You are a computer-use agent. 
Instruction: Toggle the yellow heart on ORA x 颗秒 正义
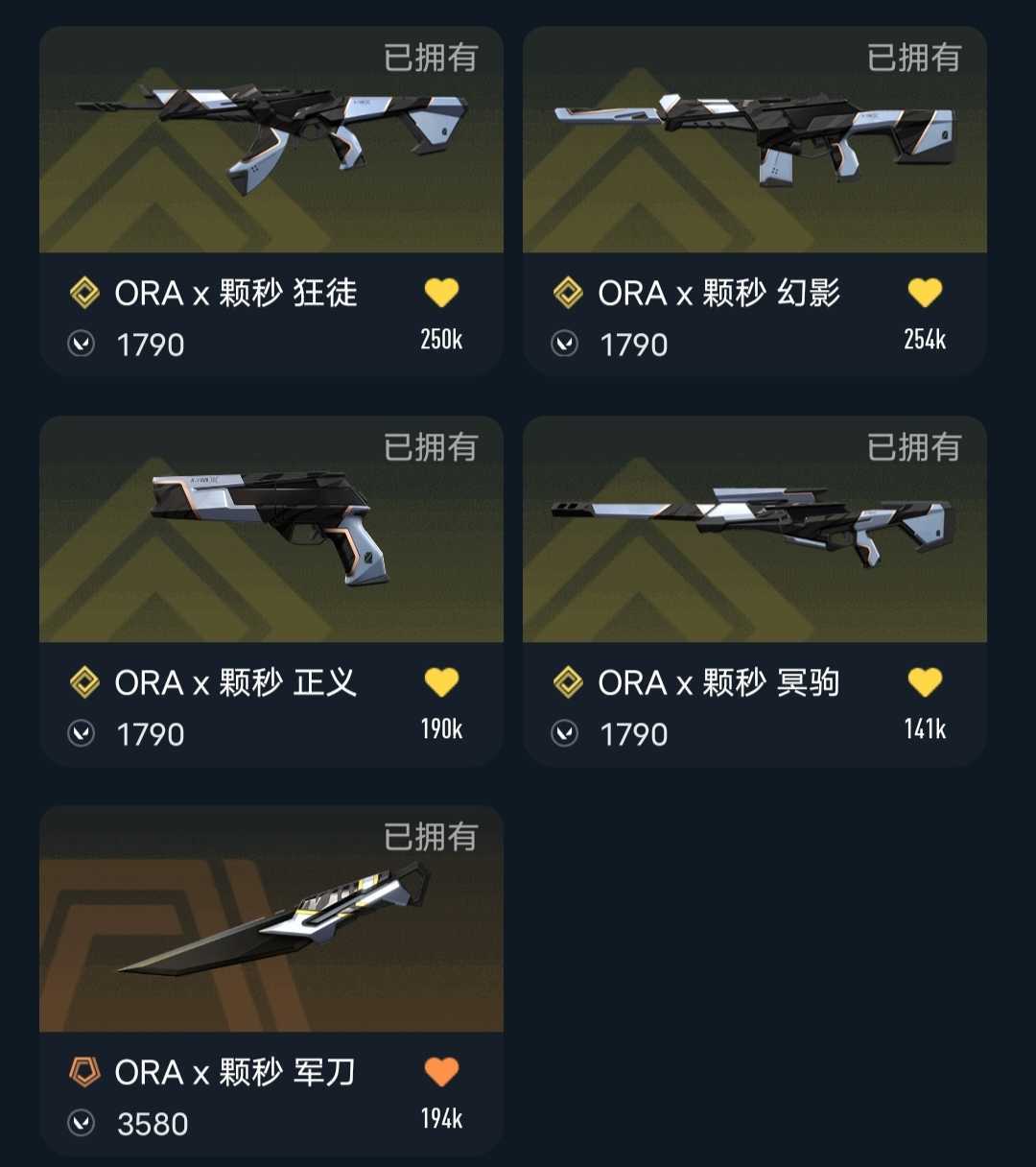point(441,681)
